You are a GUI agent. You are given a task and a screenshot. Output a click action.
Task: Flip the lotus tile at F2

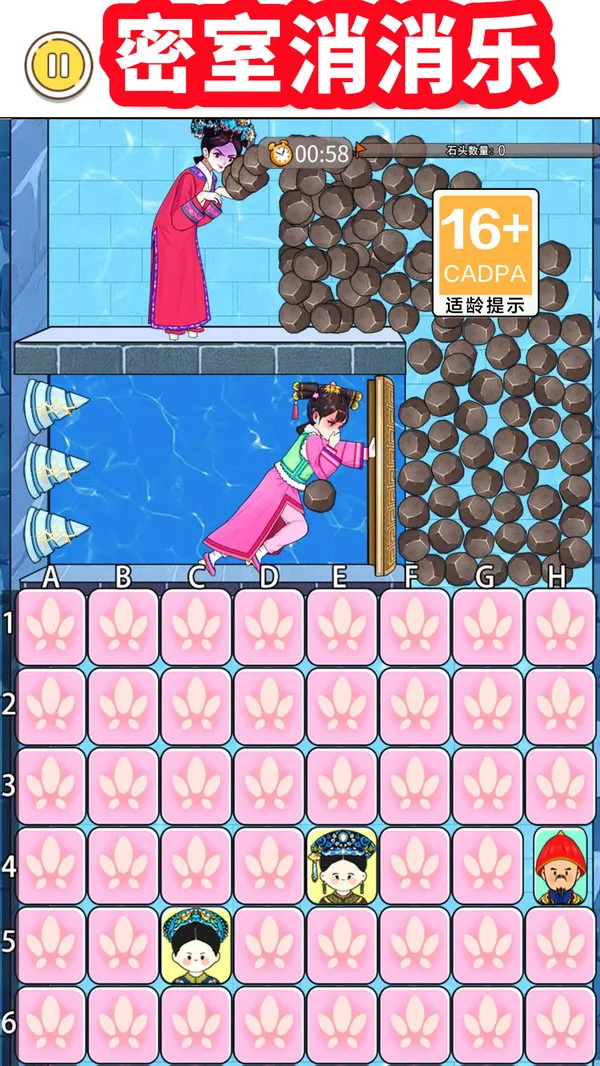[415, 706]
